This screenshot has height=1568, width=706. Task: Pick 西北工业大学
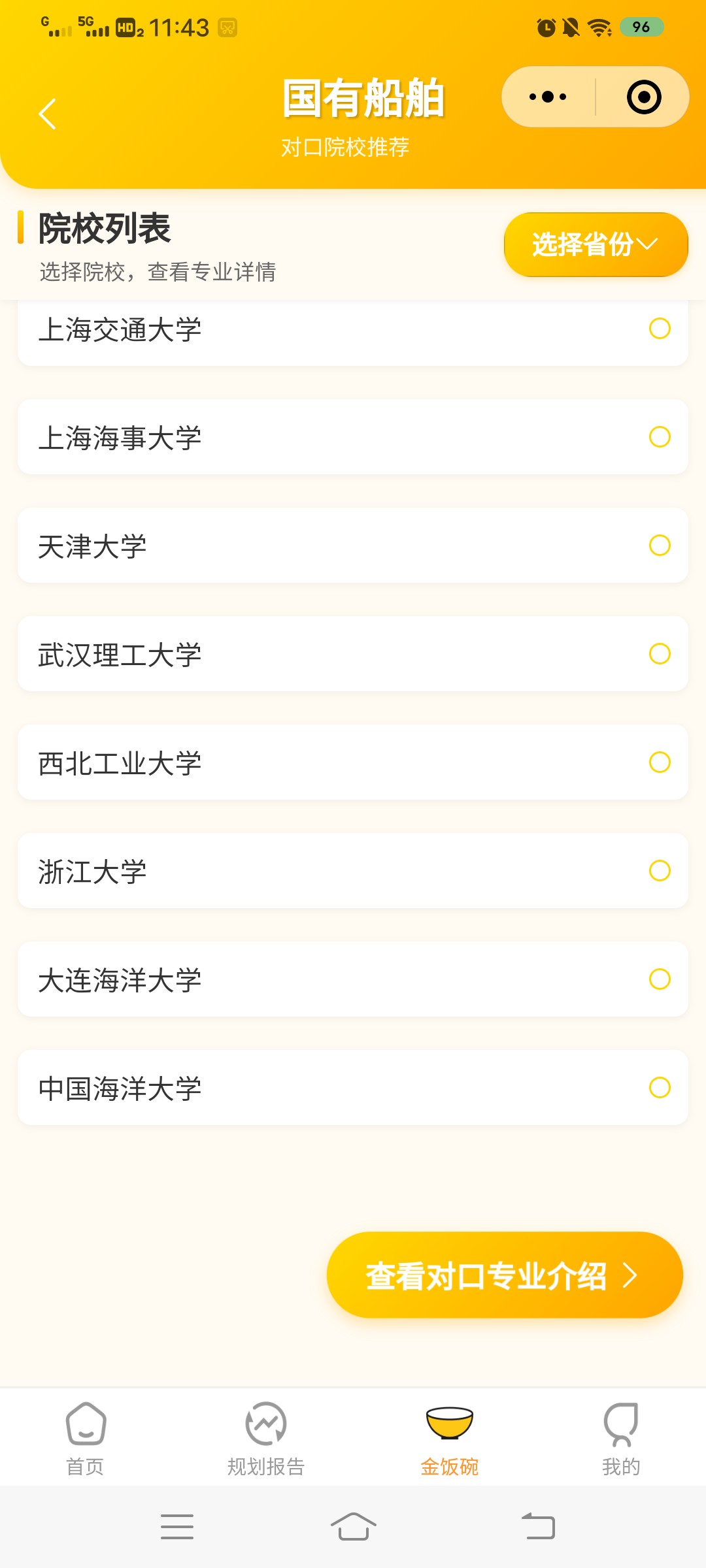353,762
